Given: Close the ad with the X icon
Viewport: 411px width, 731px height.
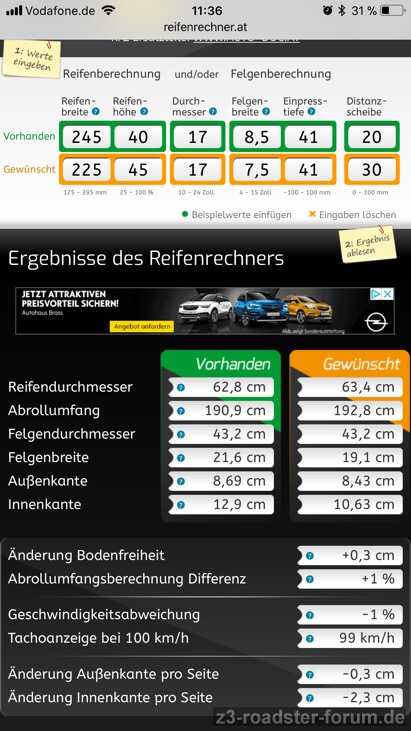Looking at the screenshot, I should [x=388, y=294].
